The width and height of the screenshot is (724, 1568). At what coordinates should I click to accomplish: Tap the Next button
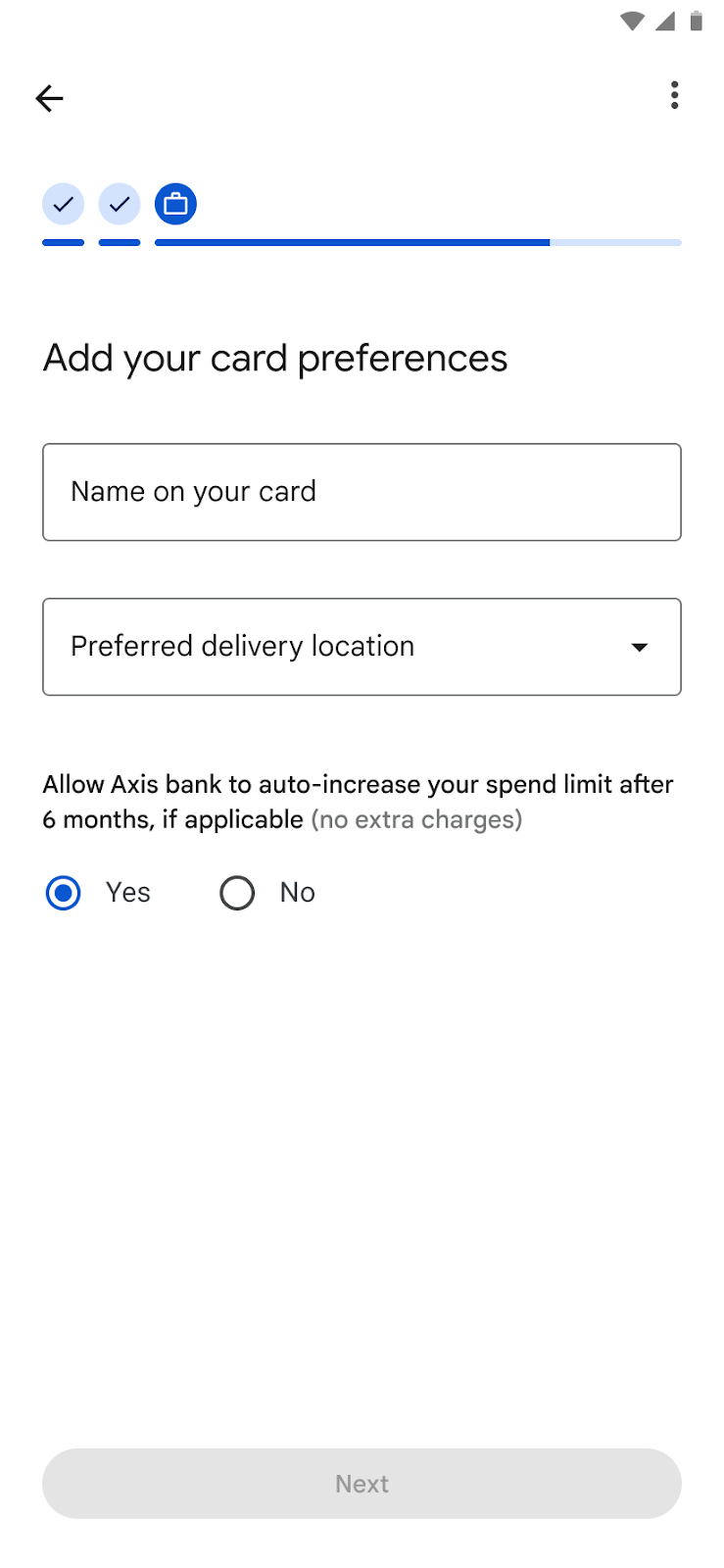pyautogui.click(x=362, y=1484)
